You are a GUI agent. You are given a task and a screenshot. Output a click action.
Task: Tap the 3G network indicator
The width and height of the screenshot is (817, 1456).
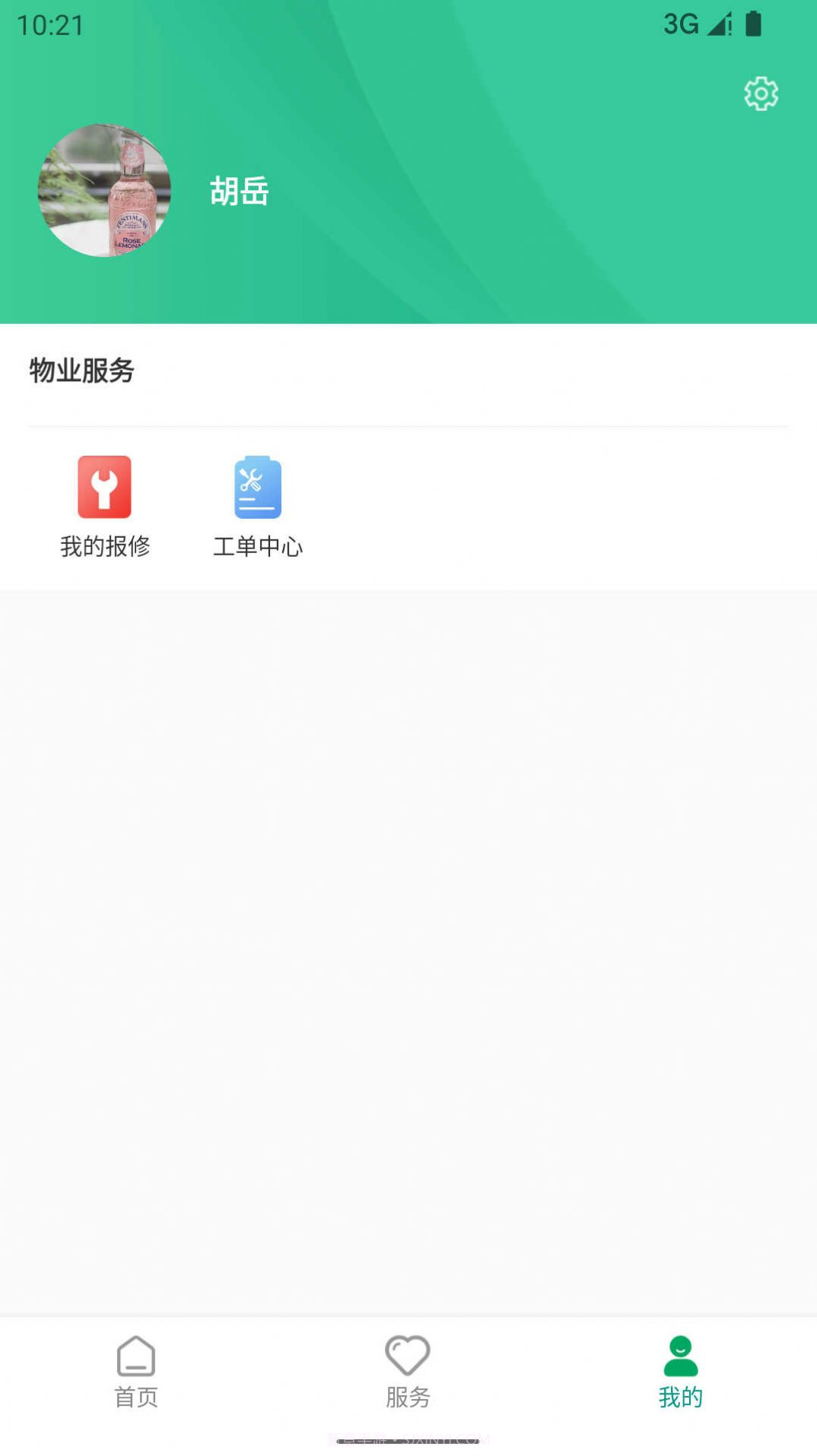(x=679, y=24)
